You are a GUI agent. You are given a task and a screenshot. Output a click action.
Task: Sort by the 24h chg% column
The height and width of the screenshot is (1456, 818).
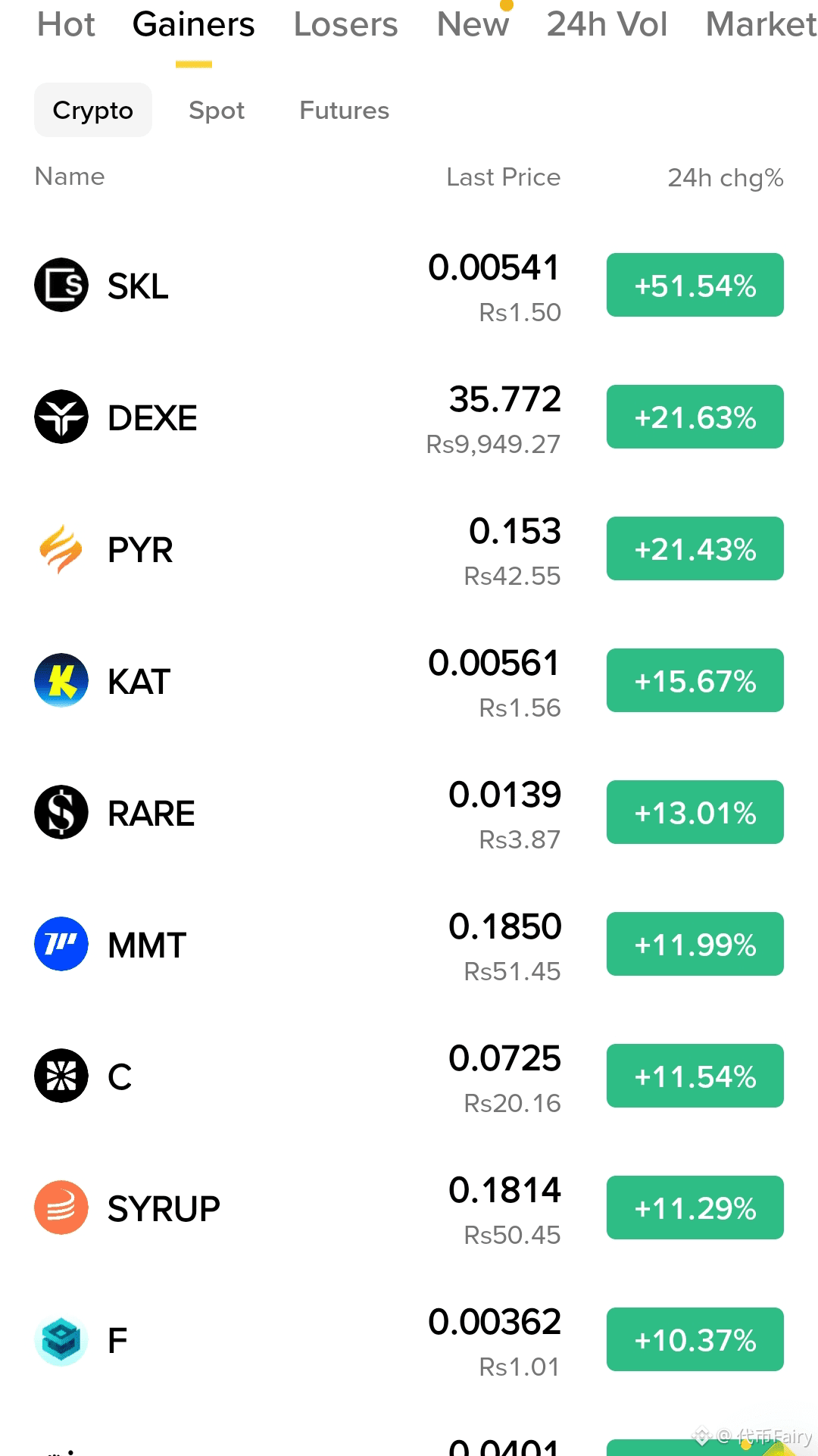coord(725,178)
